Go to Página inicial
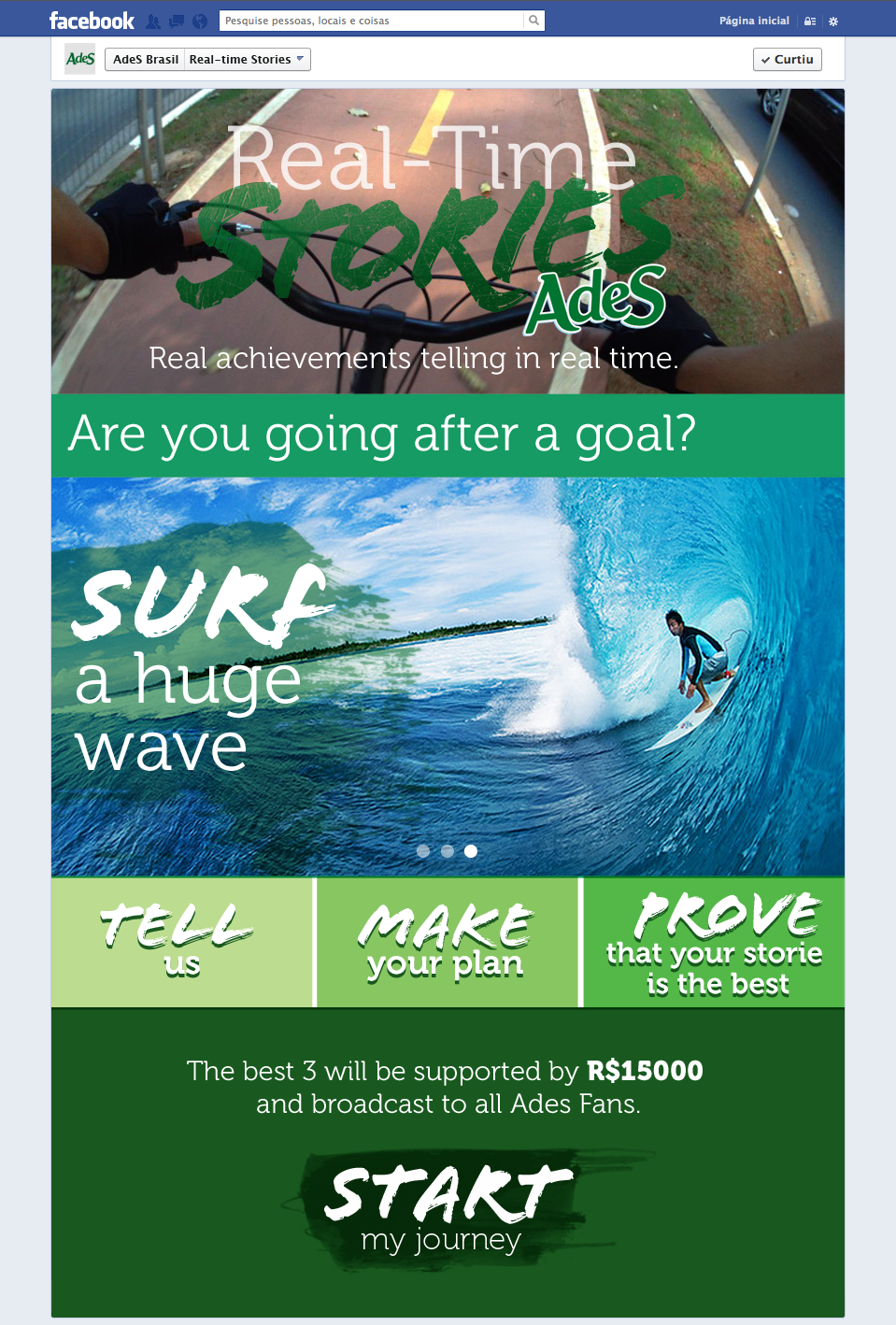Viewport: 896px width, 1325px height. 754,21
